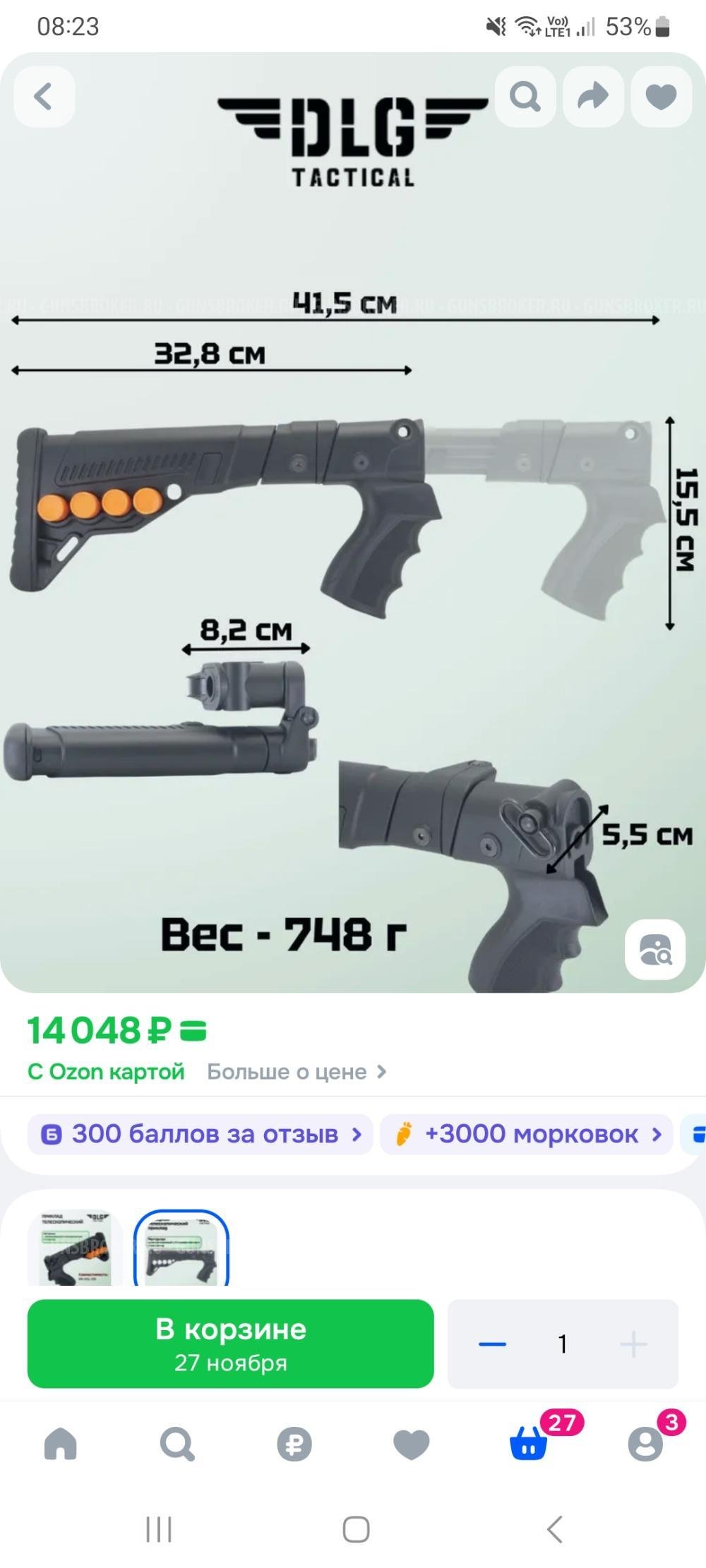
Task: Open the profile tab with 3 notifications
Action: click(645, 1444)
